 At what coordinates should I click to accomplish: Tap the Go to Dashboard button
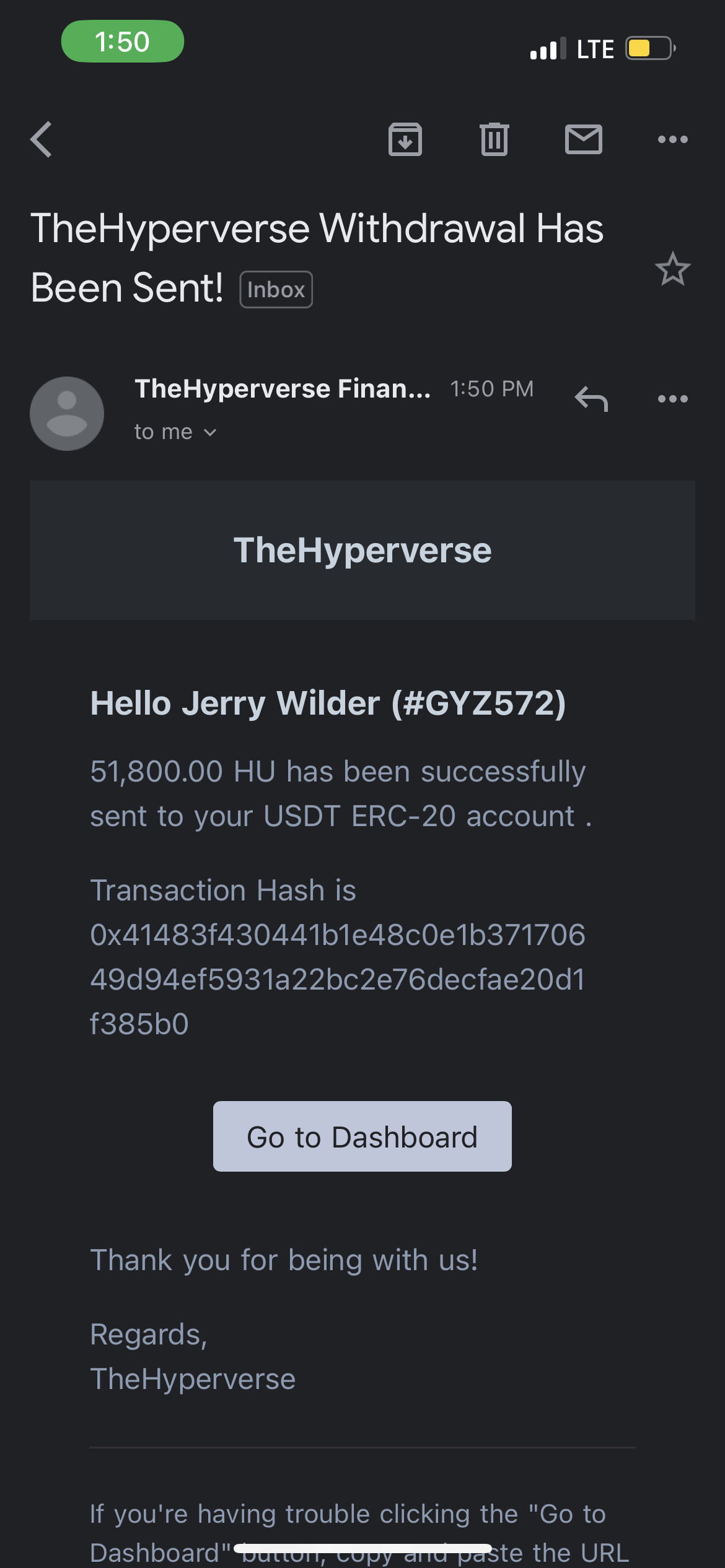[362, 1136]
